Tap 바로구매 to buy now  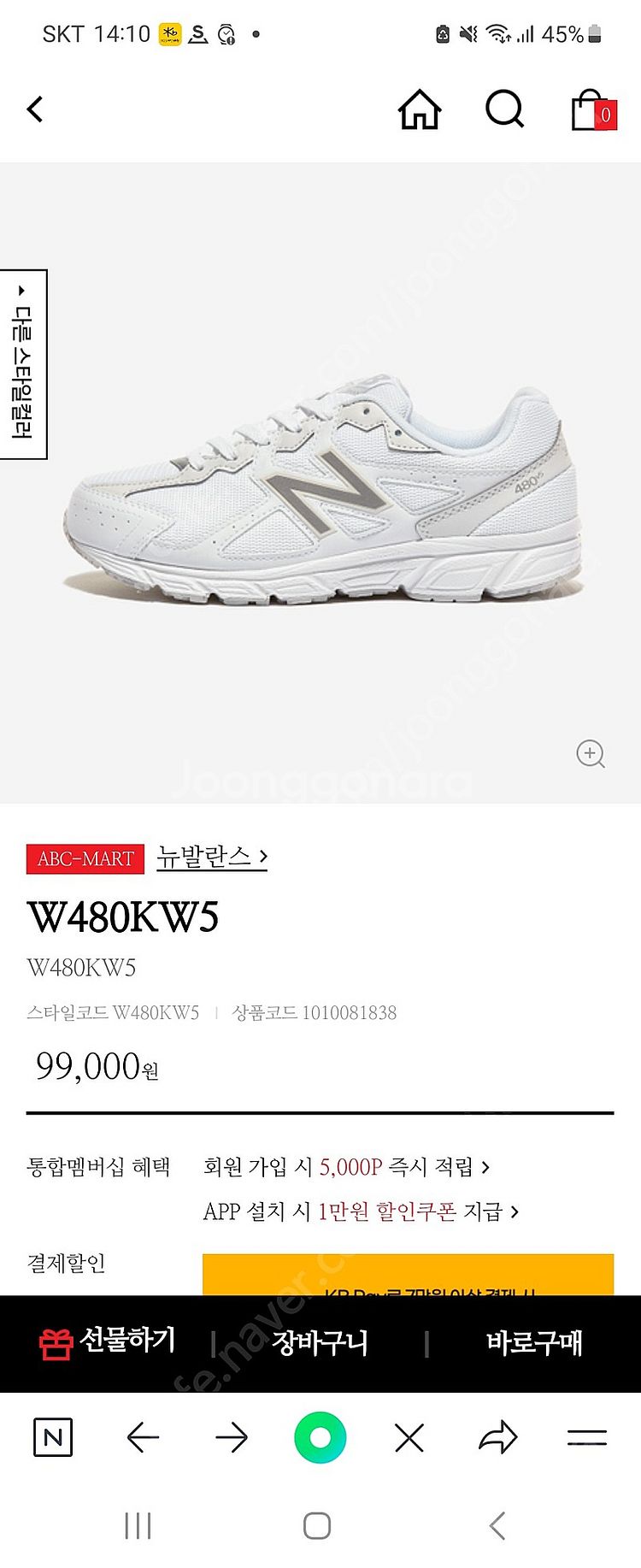(x=534, y=1342)
